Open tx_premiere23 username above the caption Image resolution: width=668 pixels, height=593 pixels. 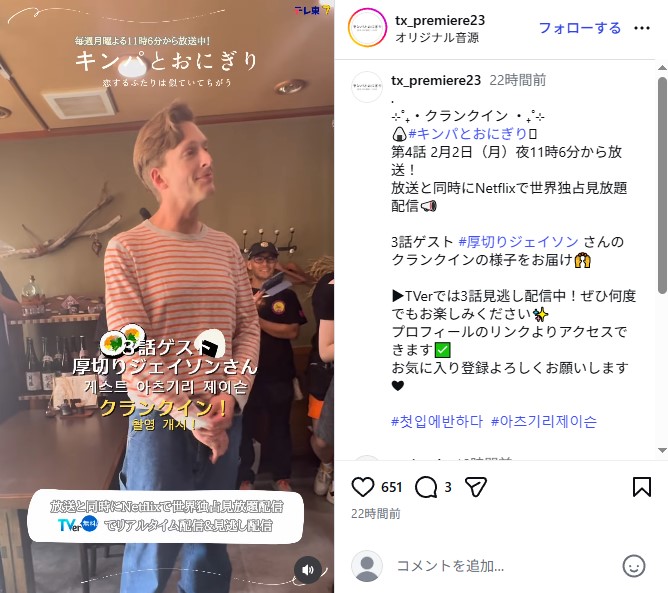click(436, 80)
